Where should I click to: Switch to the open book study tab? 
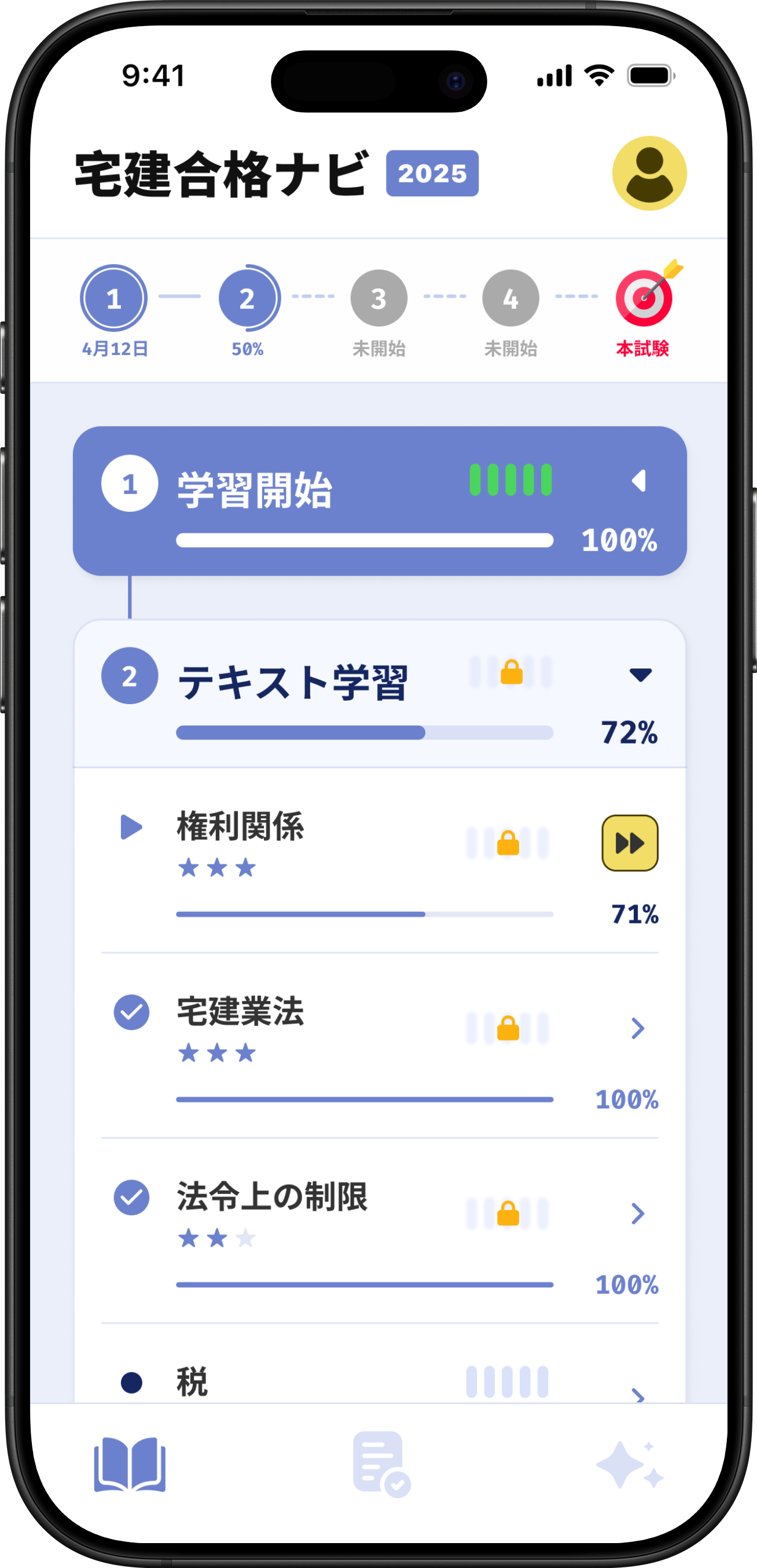pos(130,1464)
